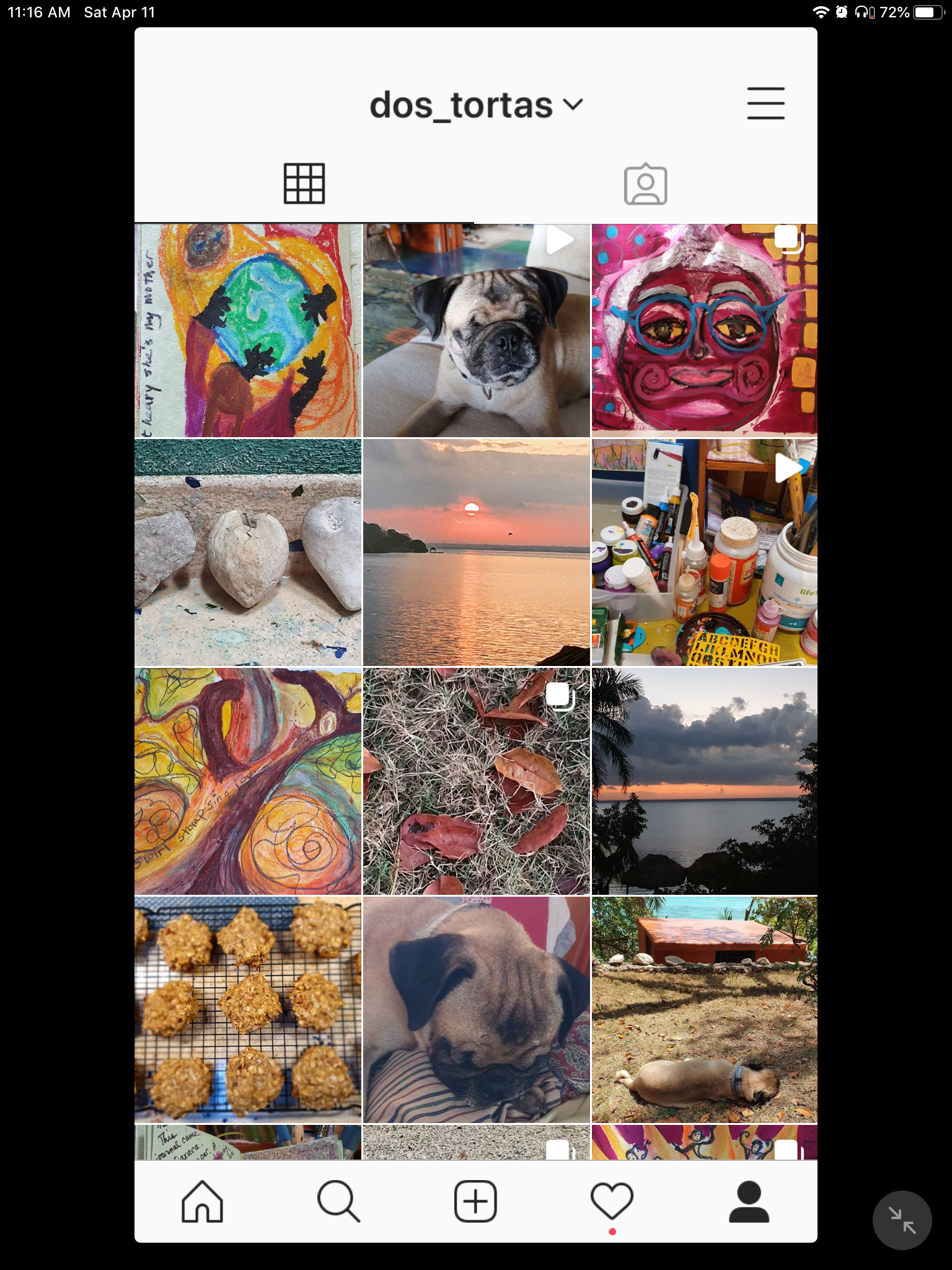Screen dimensions: 952x1270
Task: Open the earth drawing post
Action: (x=248, y=331)
